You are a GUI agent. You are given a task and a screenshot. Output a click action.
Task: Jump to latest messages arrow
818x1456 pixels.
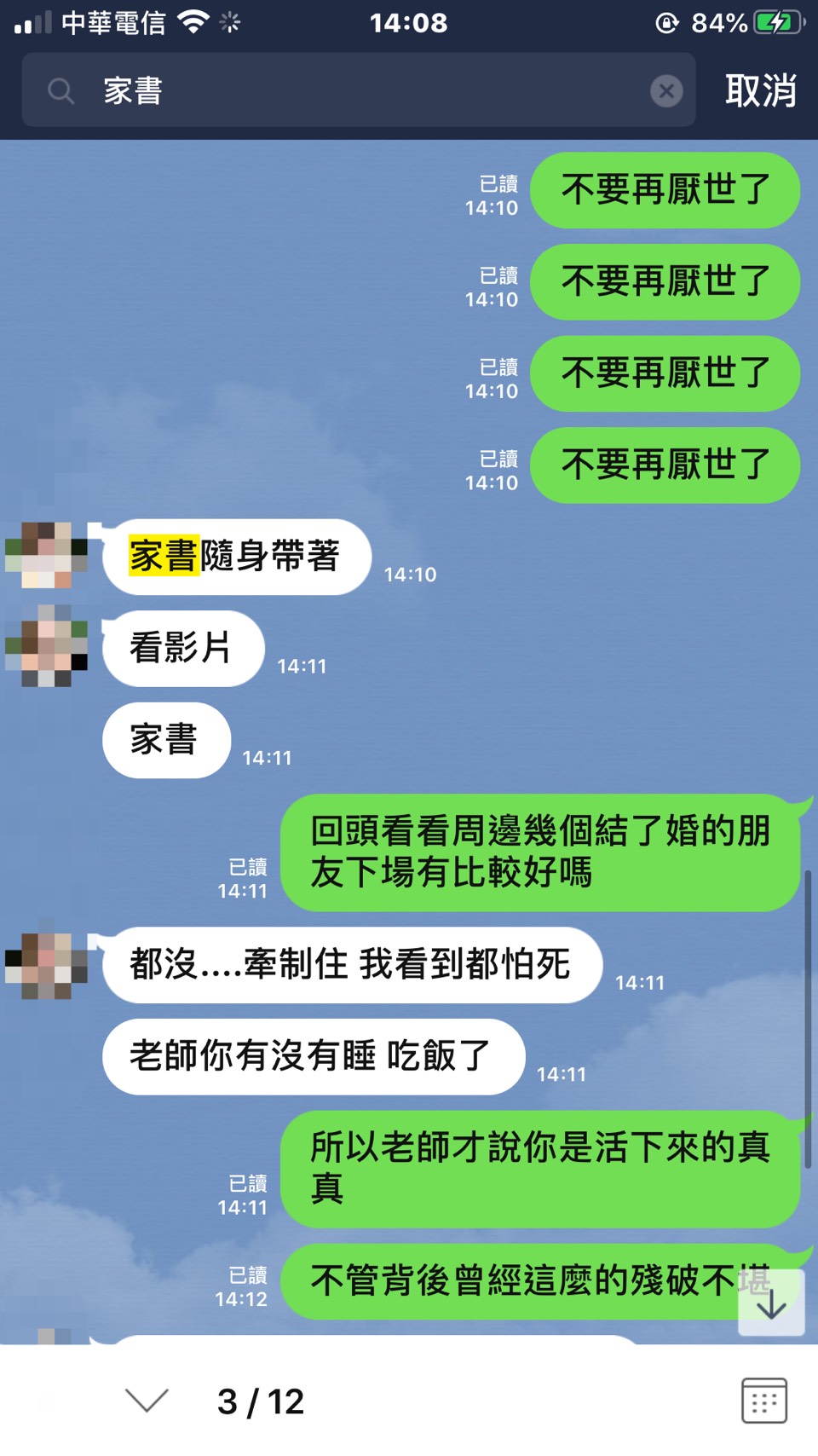coord(771,1303)
